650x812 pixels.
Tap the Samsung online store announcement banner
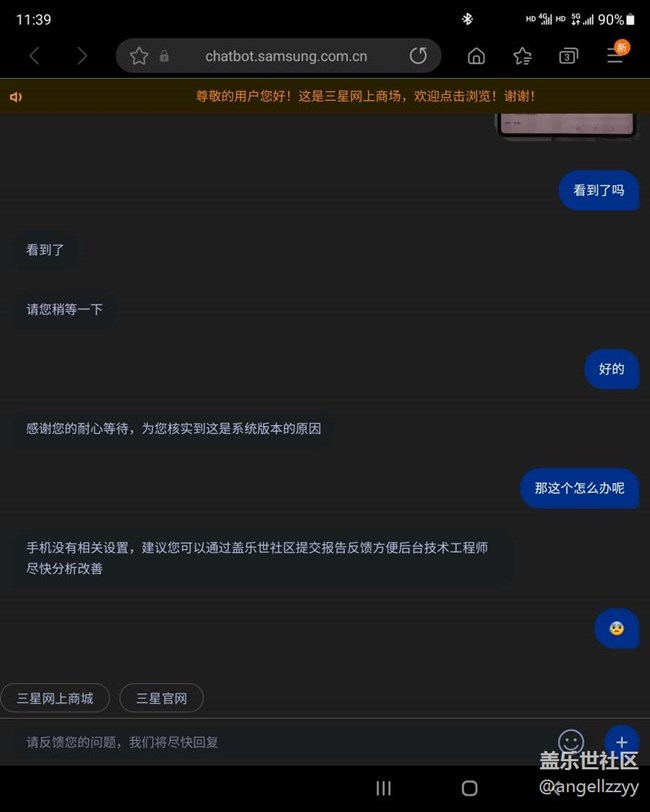(365, 97)
